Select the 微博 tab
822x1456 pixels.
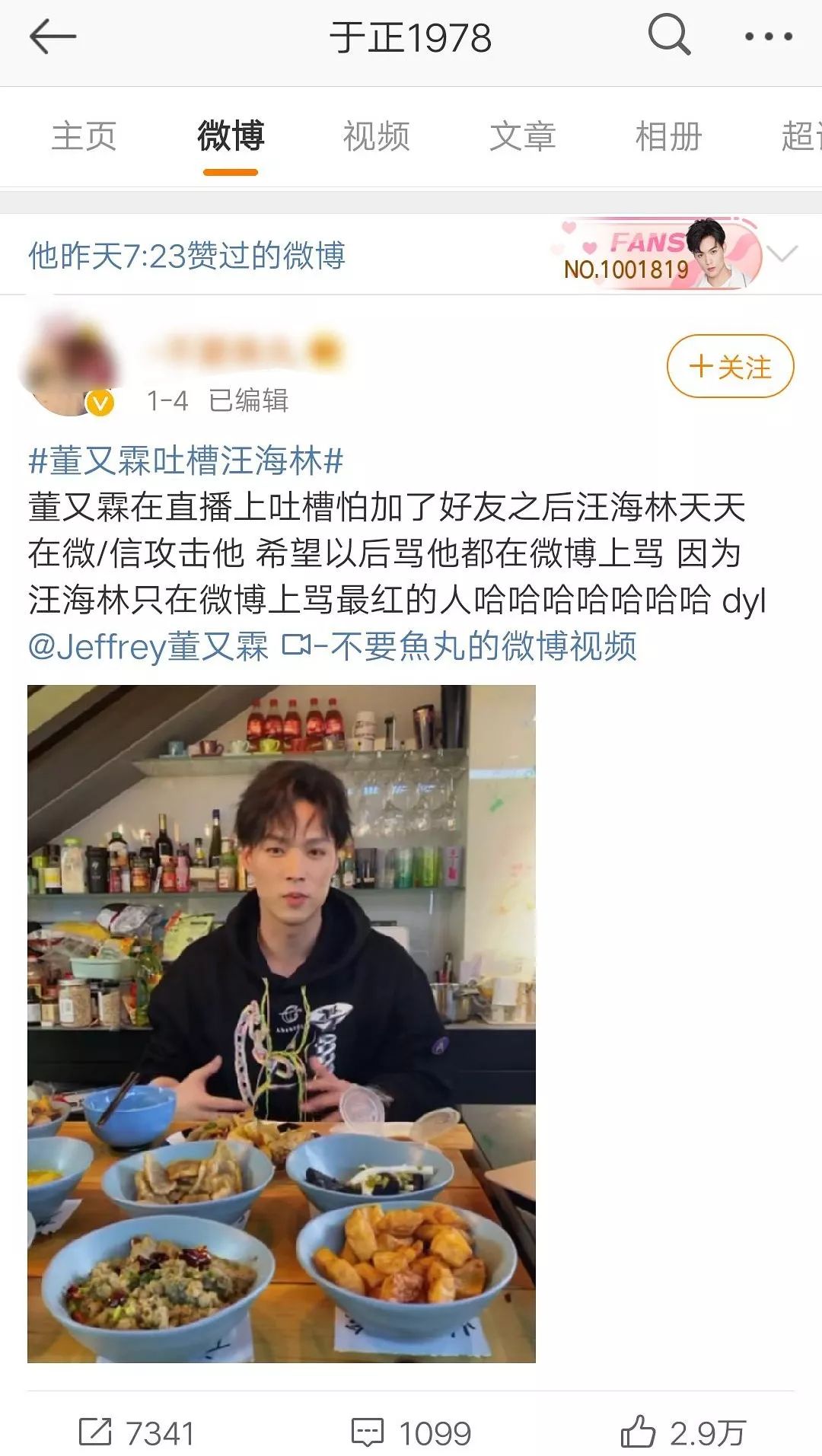[x=231, y=136]
